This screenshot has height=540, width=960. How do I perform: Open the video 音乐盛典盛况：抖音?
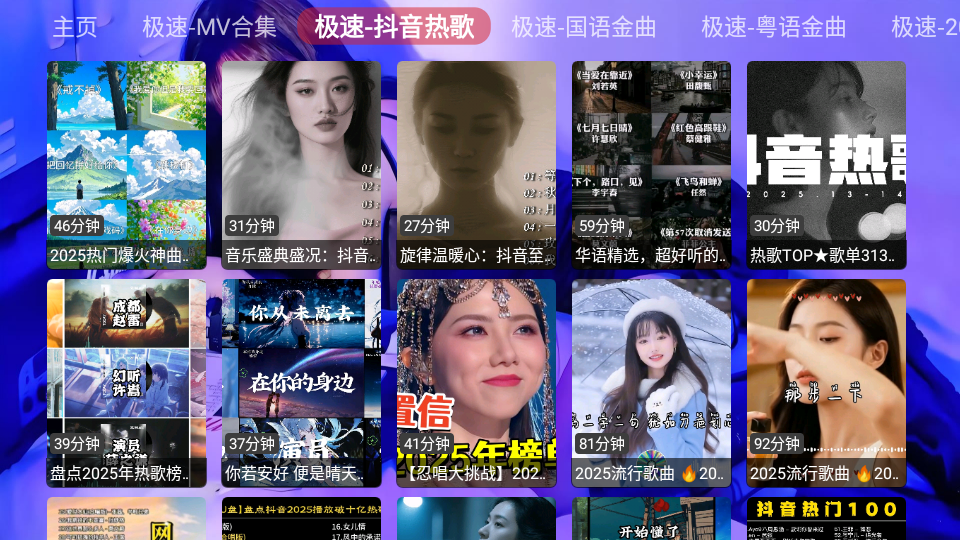click(301, 165)
